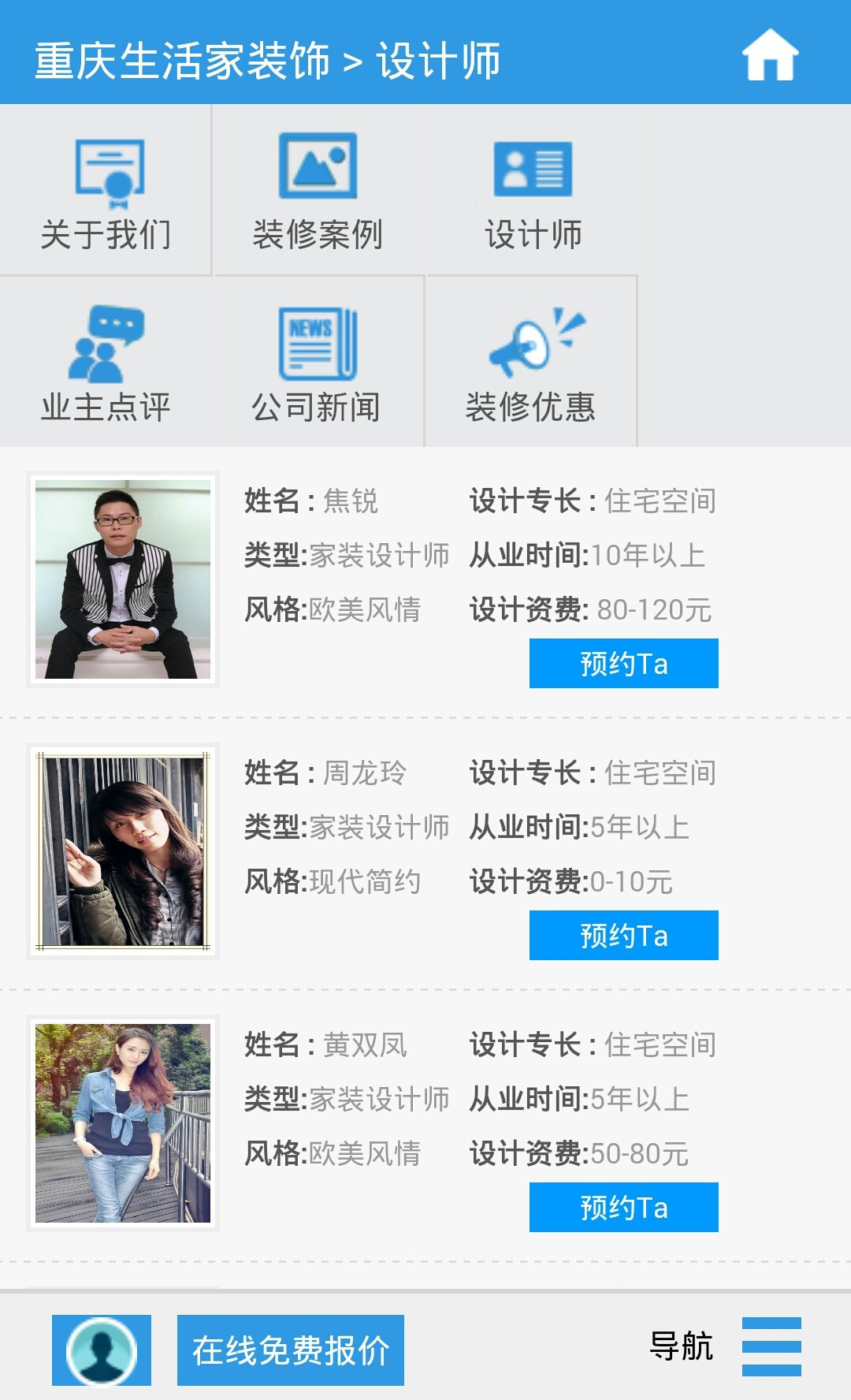Select the 设计师 section
The height and width of the screenshot is (1400, 851).
tap(533, 190)
